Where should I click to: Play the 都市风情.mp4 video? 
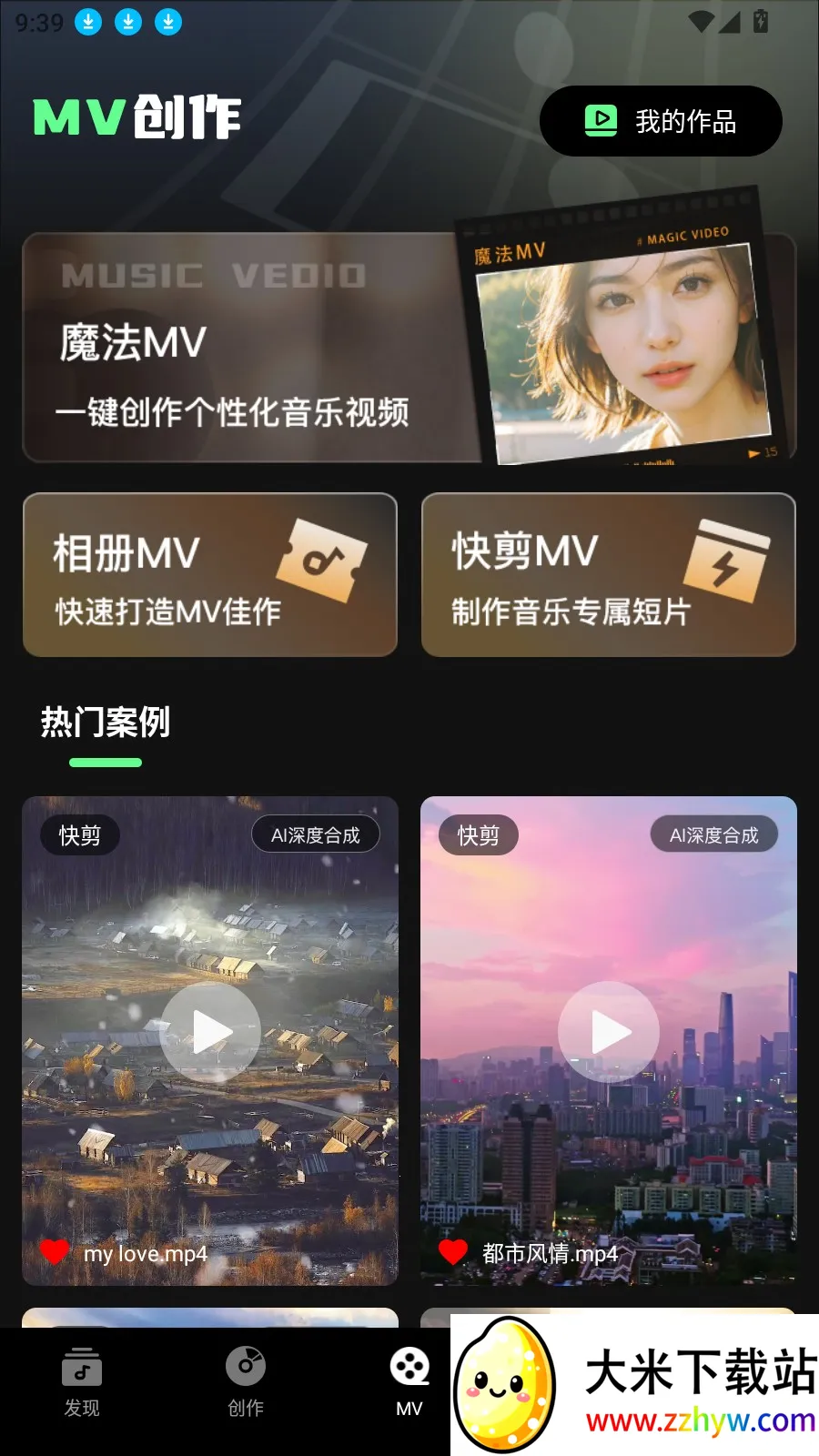[608, 1032]
